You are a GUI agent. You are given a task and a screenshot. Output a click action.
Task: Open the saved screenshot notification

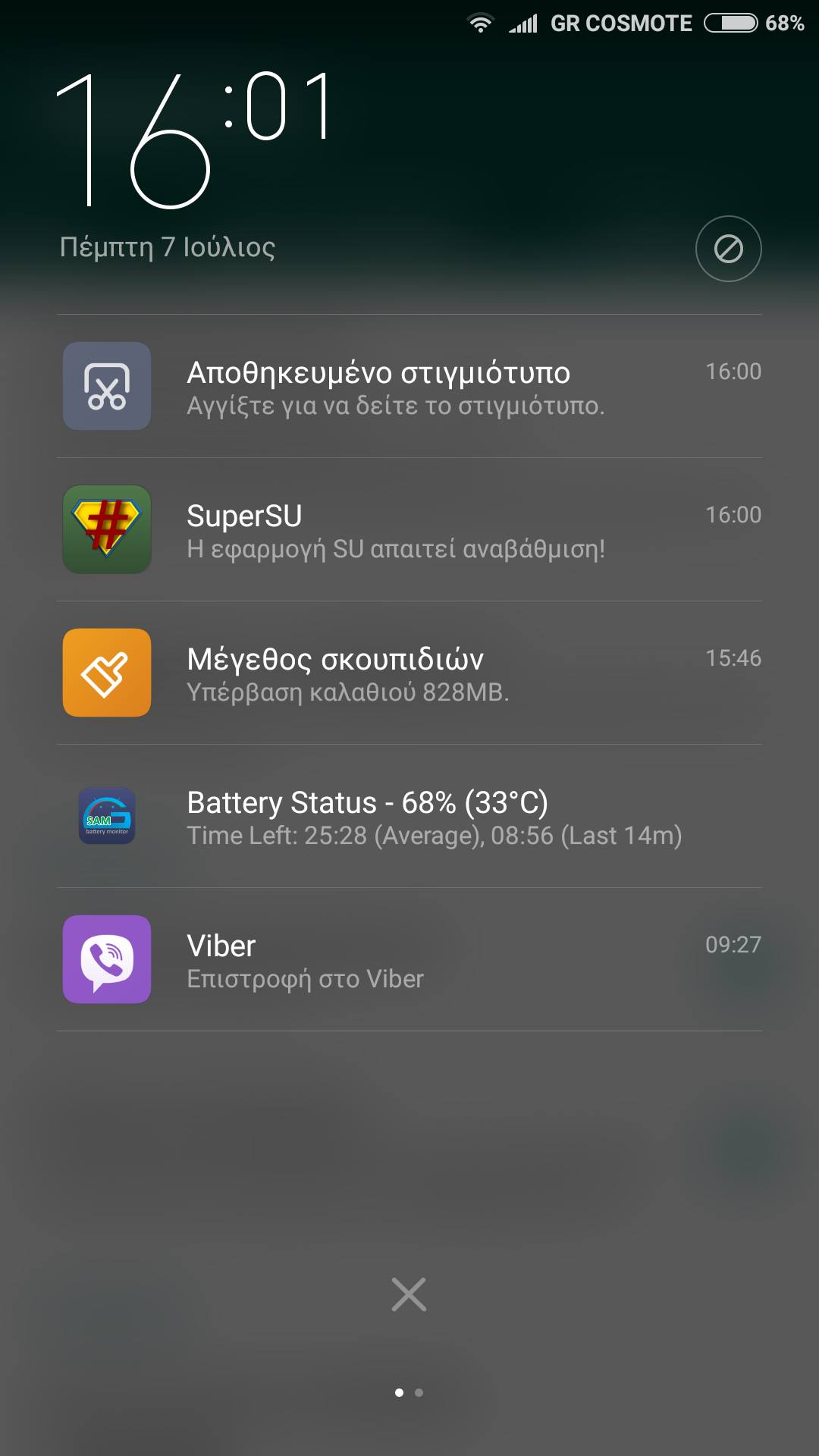409,387
